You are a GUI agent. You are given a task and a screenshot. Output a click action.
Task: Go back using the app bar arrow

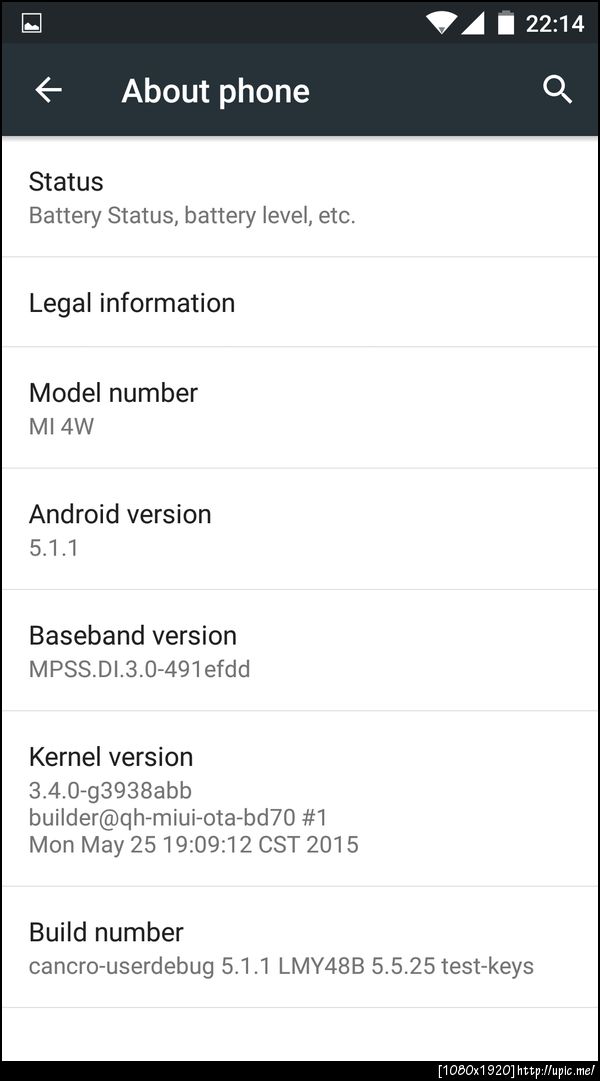48,90
